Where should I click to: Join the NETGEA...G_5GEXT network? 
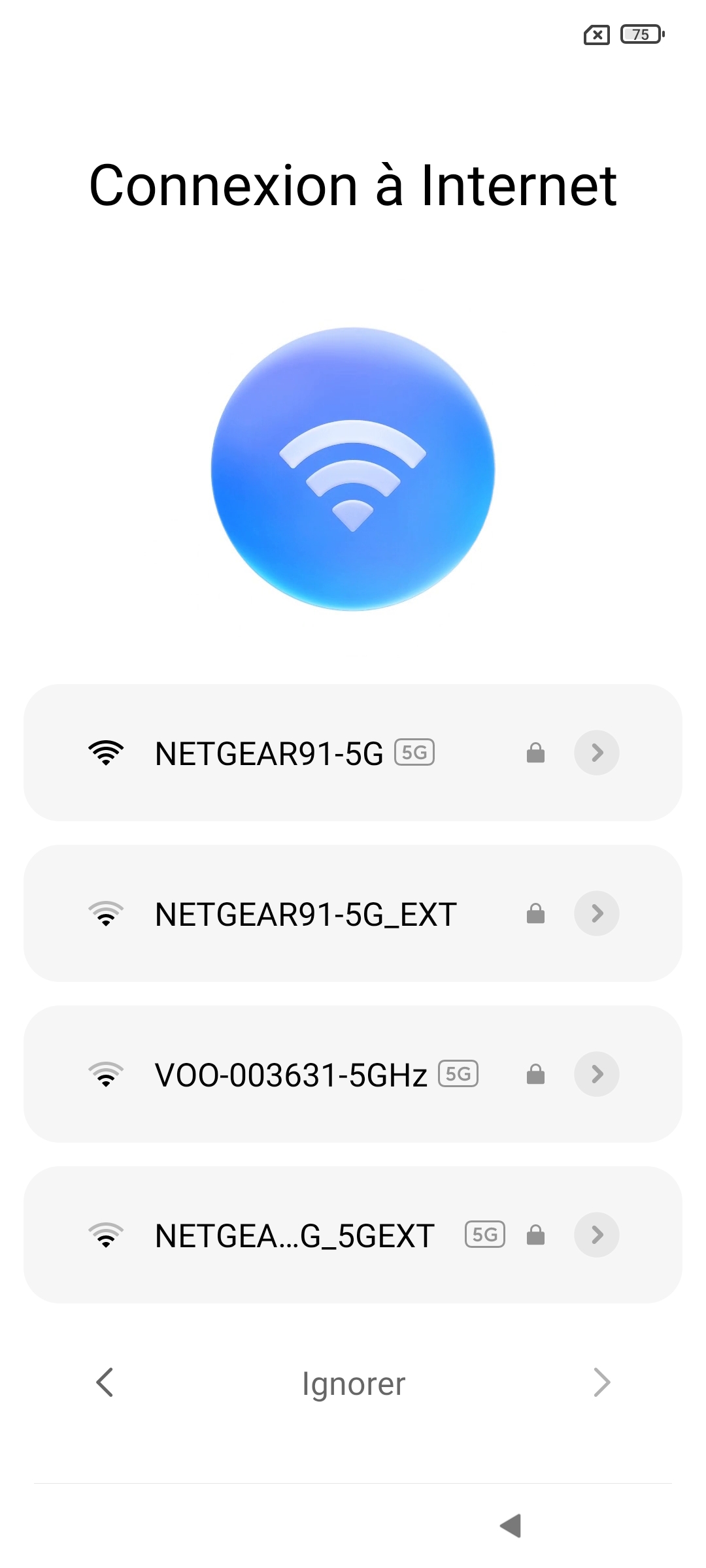pyautogui.click(x=294, y=1235)
